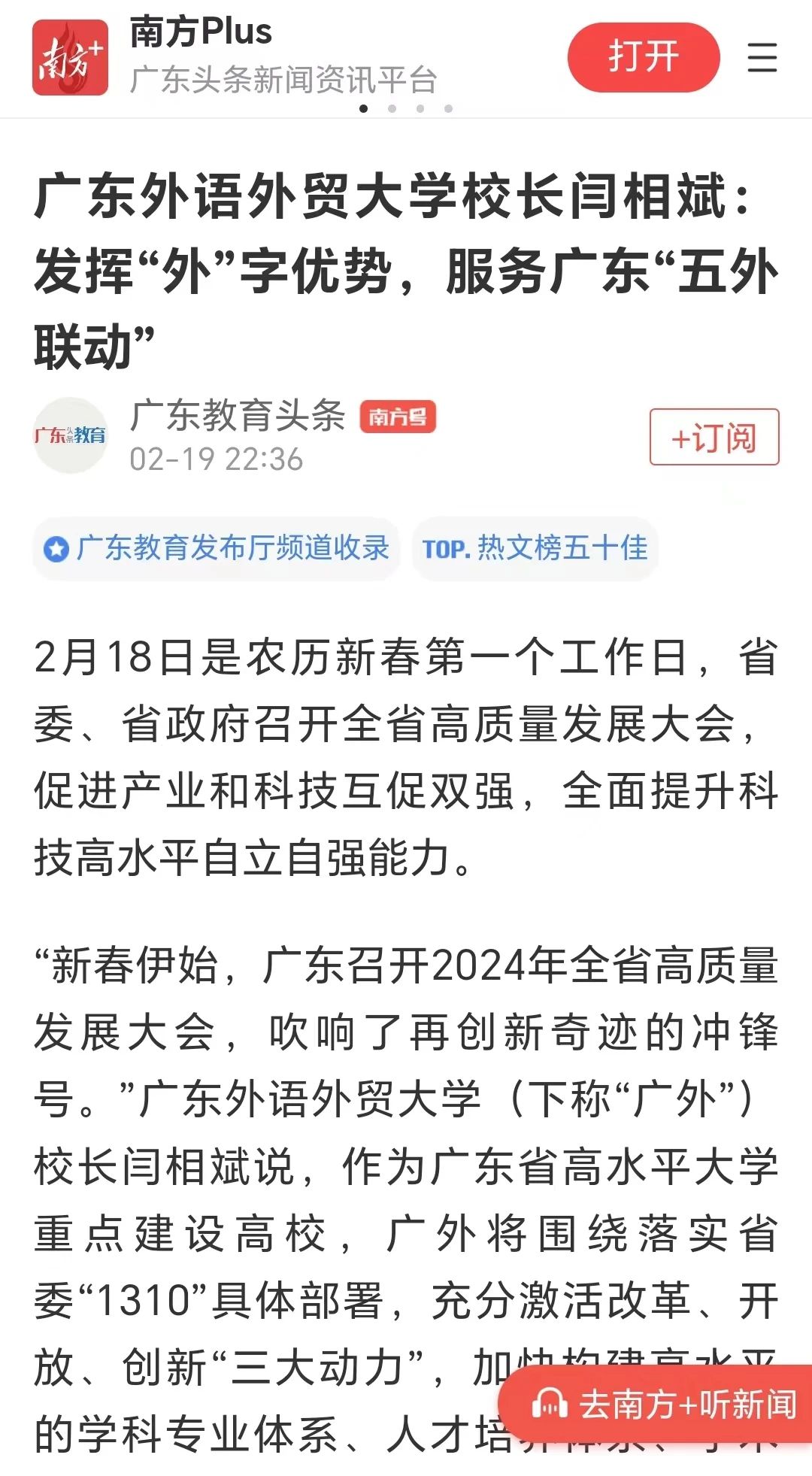Tap the 南方Plus app logo
This screenshot has height=1476, width=812.
tap(69, 58)
